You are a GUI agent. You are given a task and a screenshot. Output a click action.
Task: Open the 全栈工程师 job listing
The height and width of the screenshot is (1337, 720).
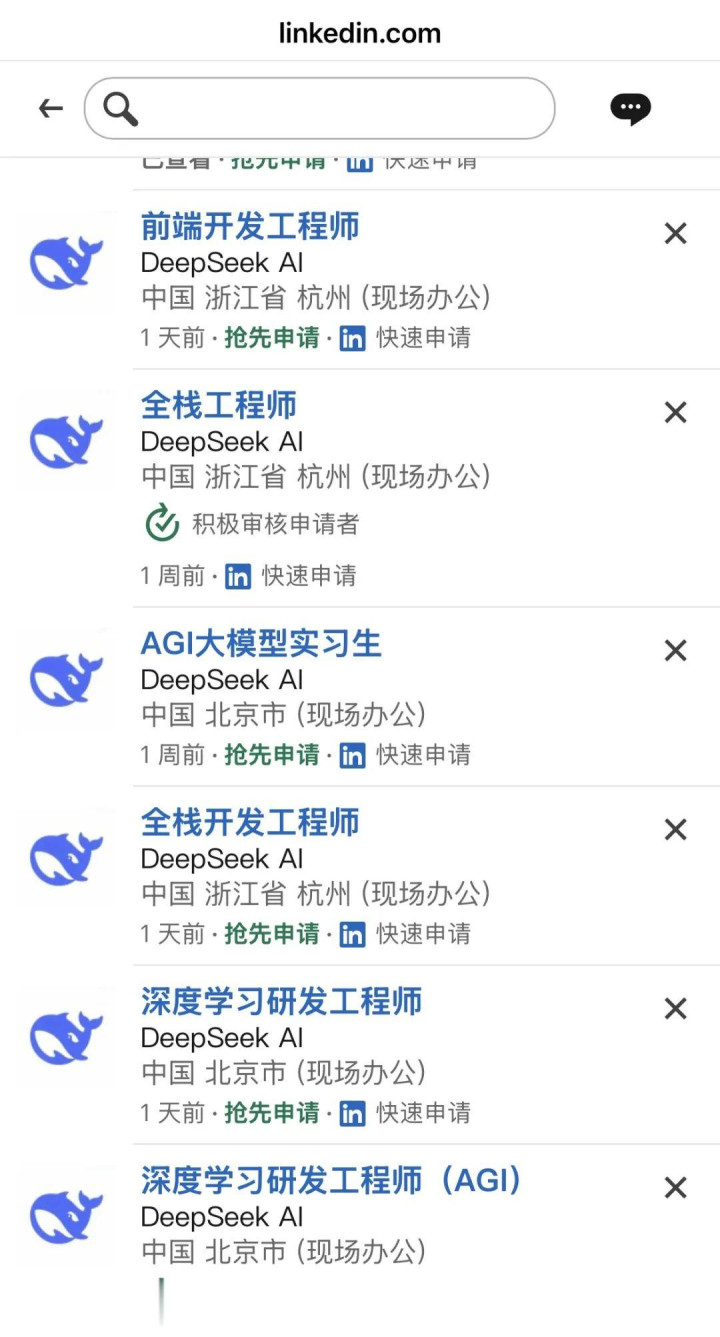coord(219,405)
